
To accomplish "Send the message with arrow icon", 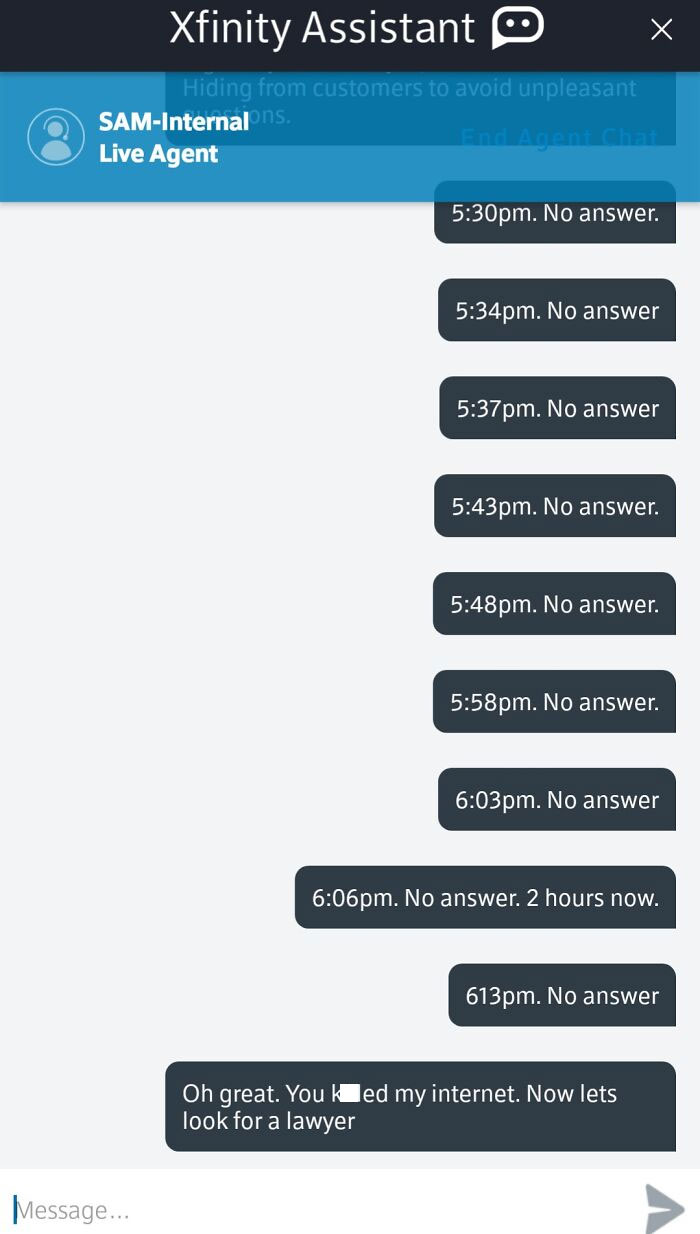I will tap(664, 1208).
